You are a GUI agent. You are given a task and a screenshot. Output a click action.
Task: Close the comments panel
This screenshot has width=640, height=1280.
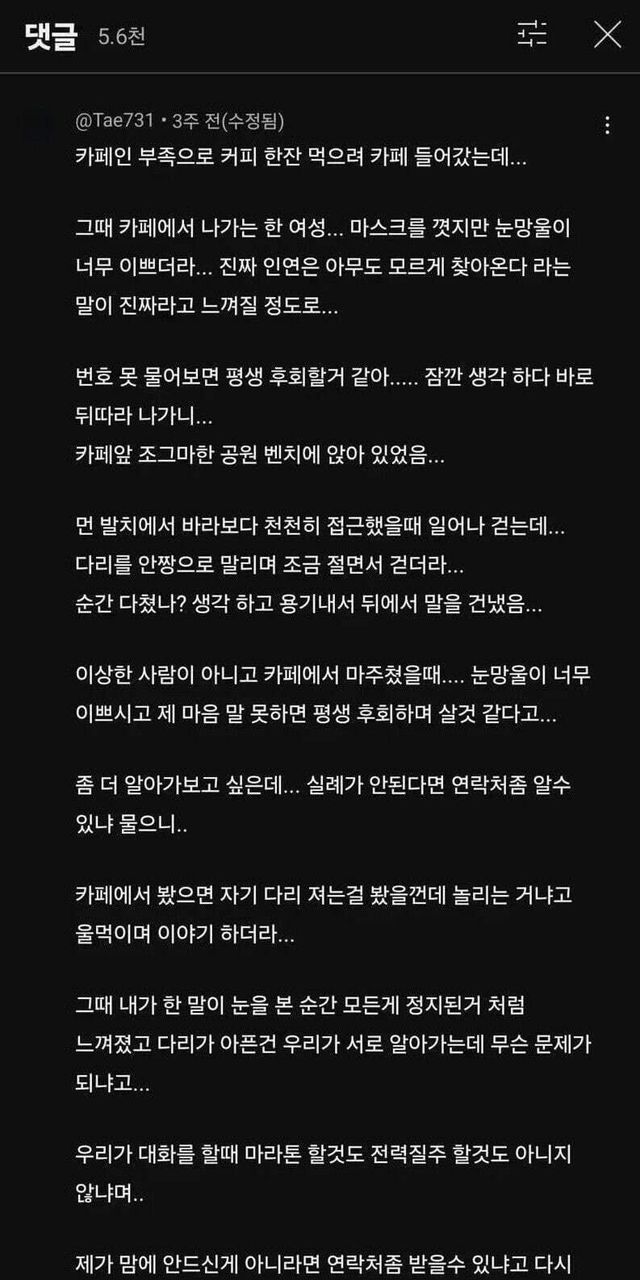(607, 35)
